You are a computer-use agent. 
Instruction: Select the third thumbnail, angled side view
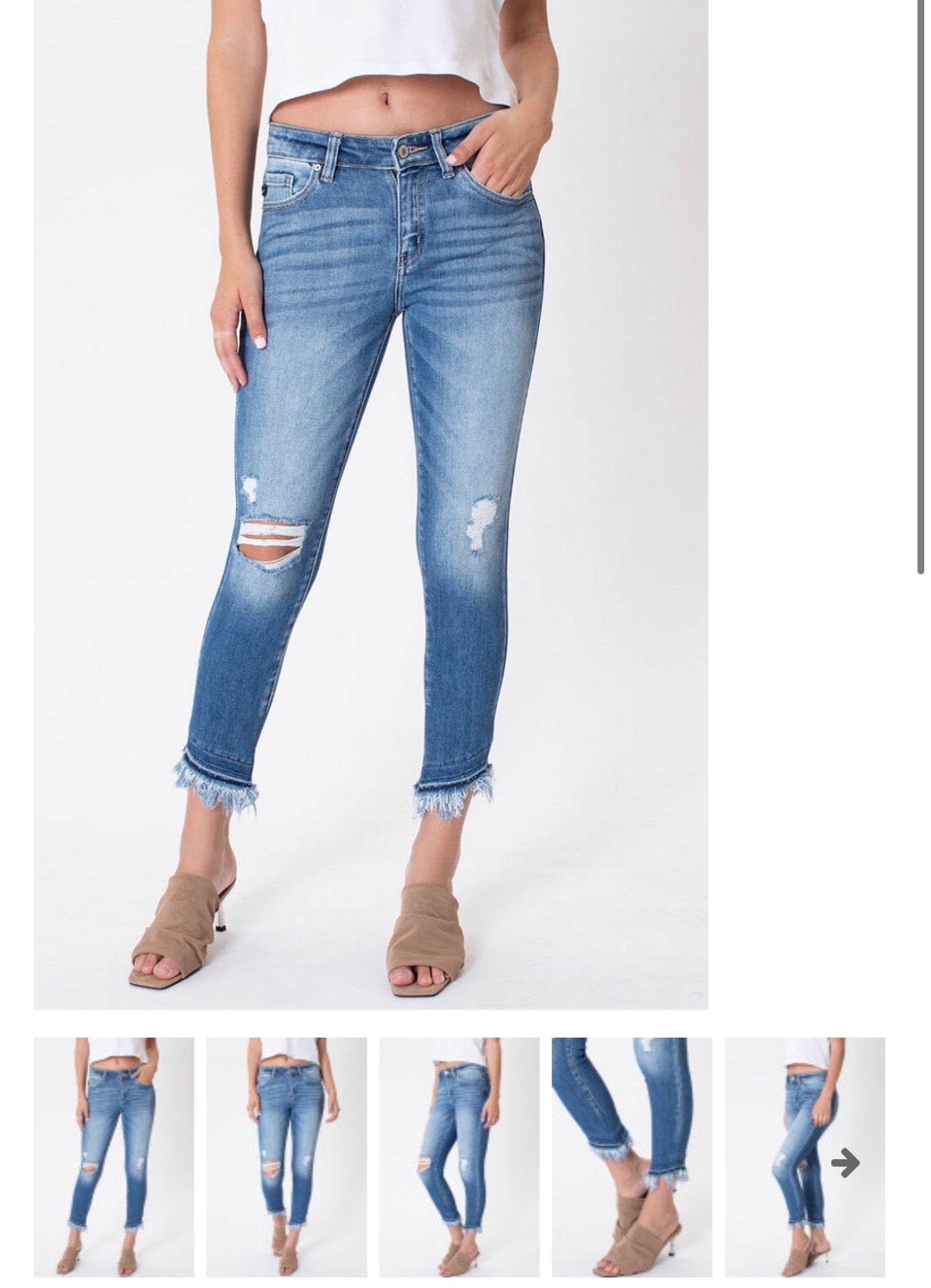click(x=459, y=1156)
